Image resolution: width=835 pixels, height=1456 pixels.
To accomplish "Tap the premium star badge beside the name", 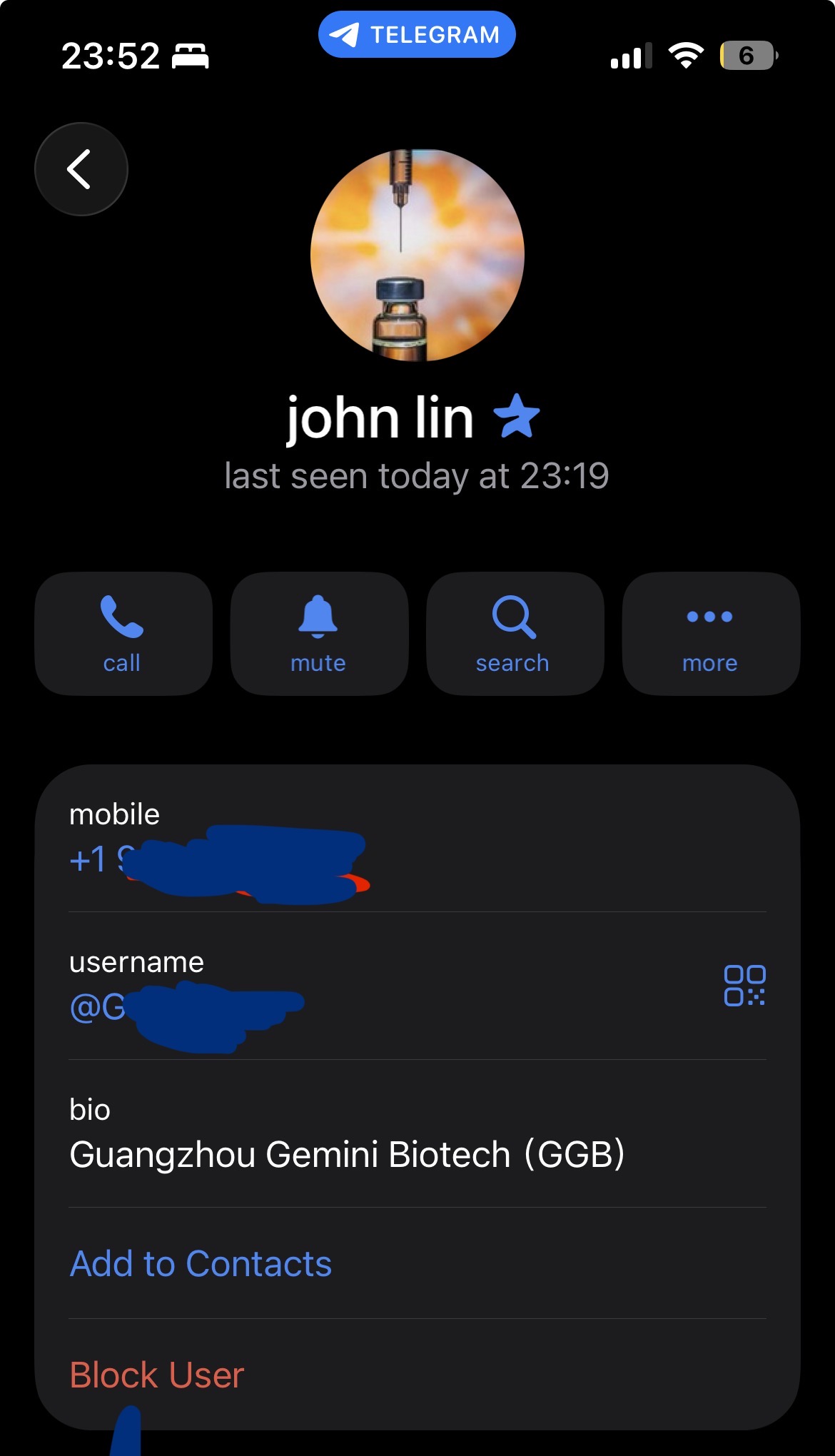I will click(x=517, y=416).
